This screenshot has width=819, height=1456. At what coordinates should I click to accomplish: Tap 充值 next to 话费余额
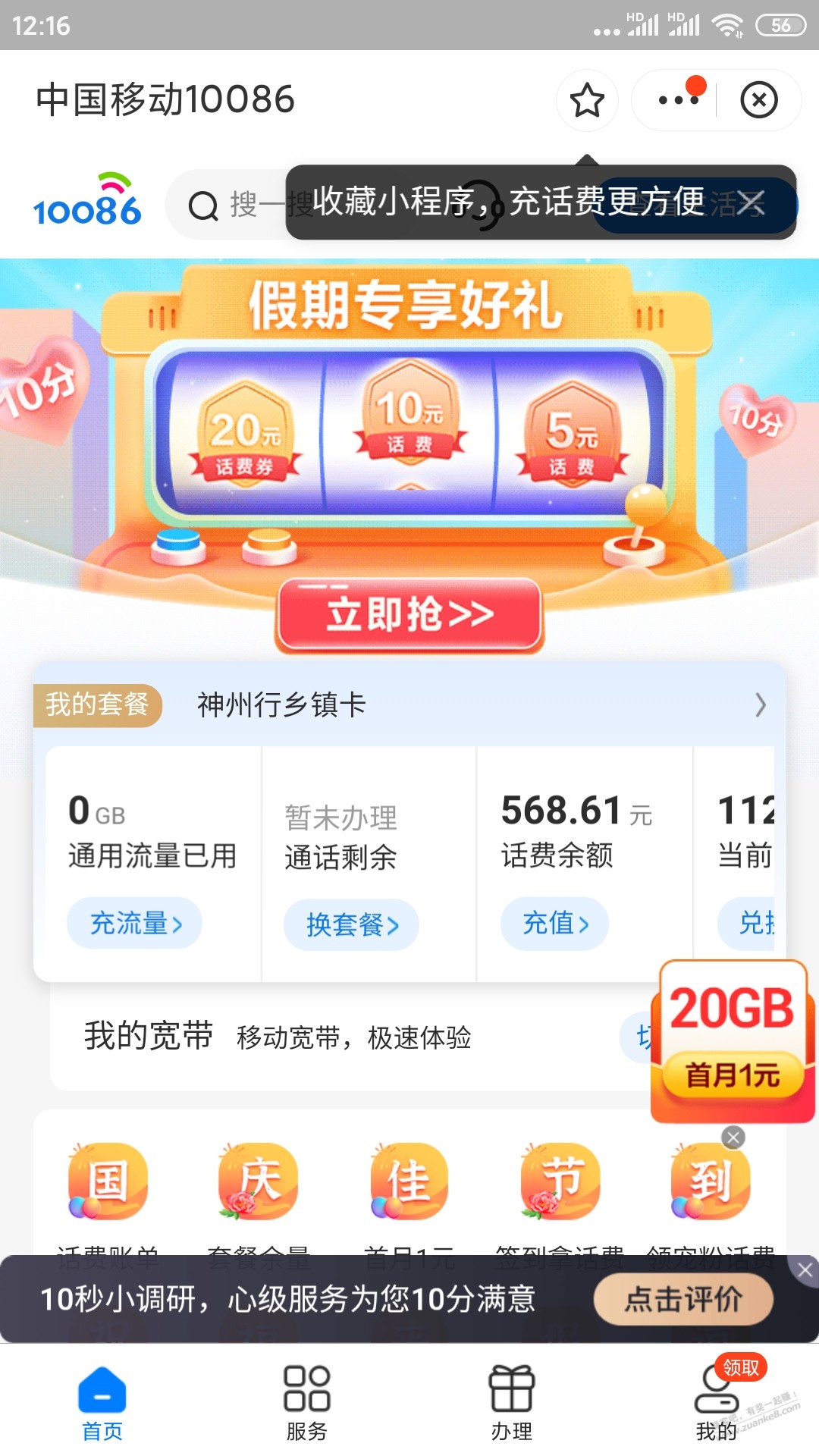pyautogui.click(x=554, y=923)
